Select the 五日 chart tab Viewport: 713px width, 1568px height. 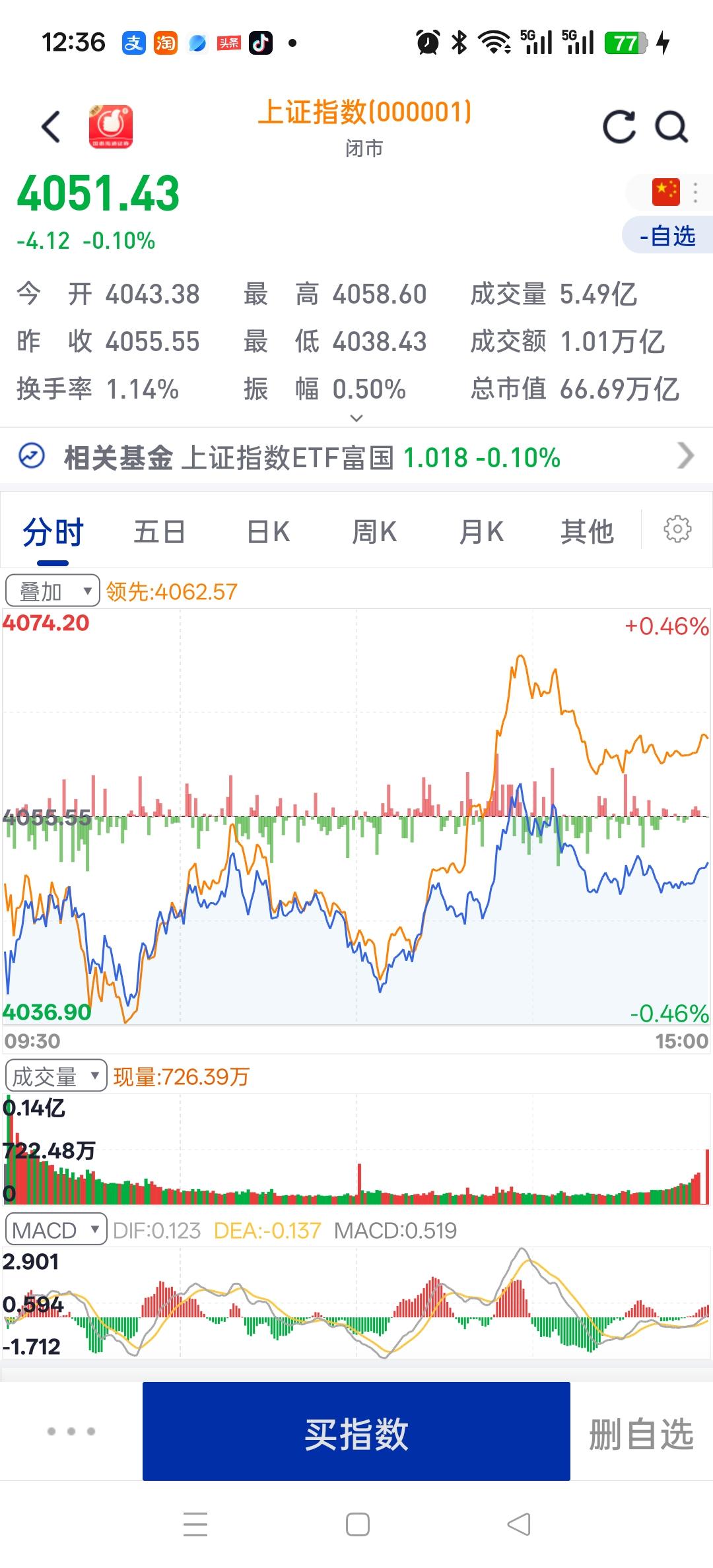160,531
